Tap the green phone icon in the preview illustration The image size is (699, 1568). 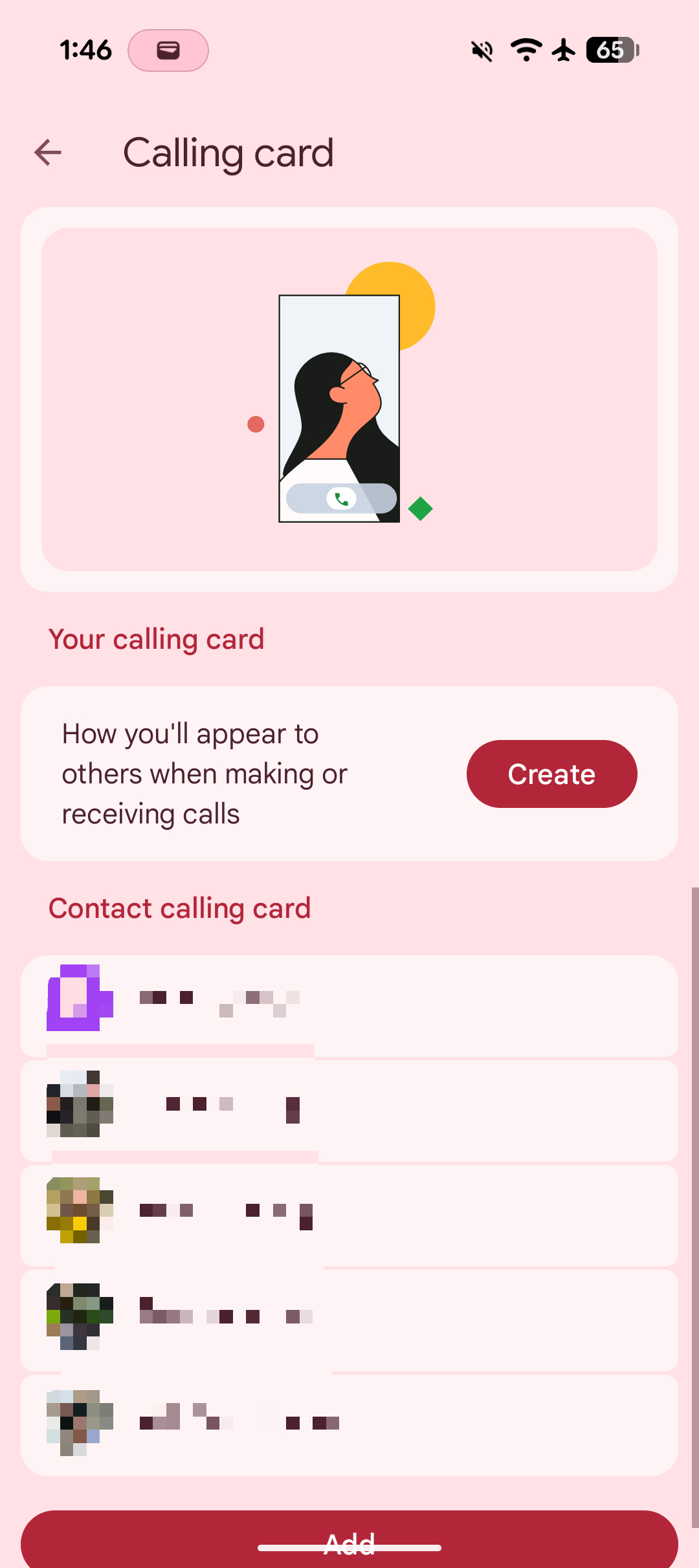[341, 498]
